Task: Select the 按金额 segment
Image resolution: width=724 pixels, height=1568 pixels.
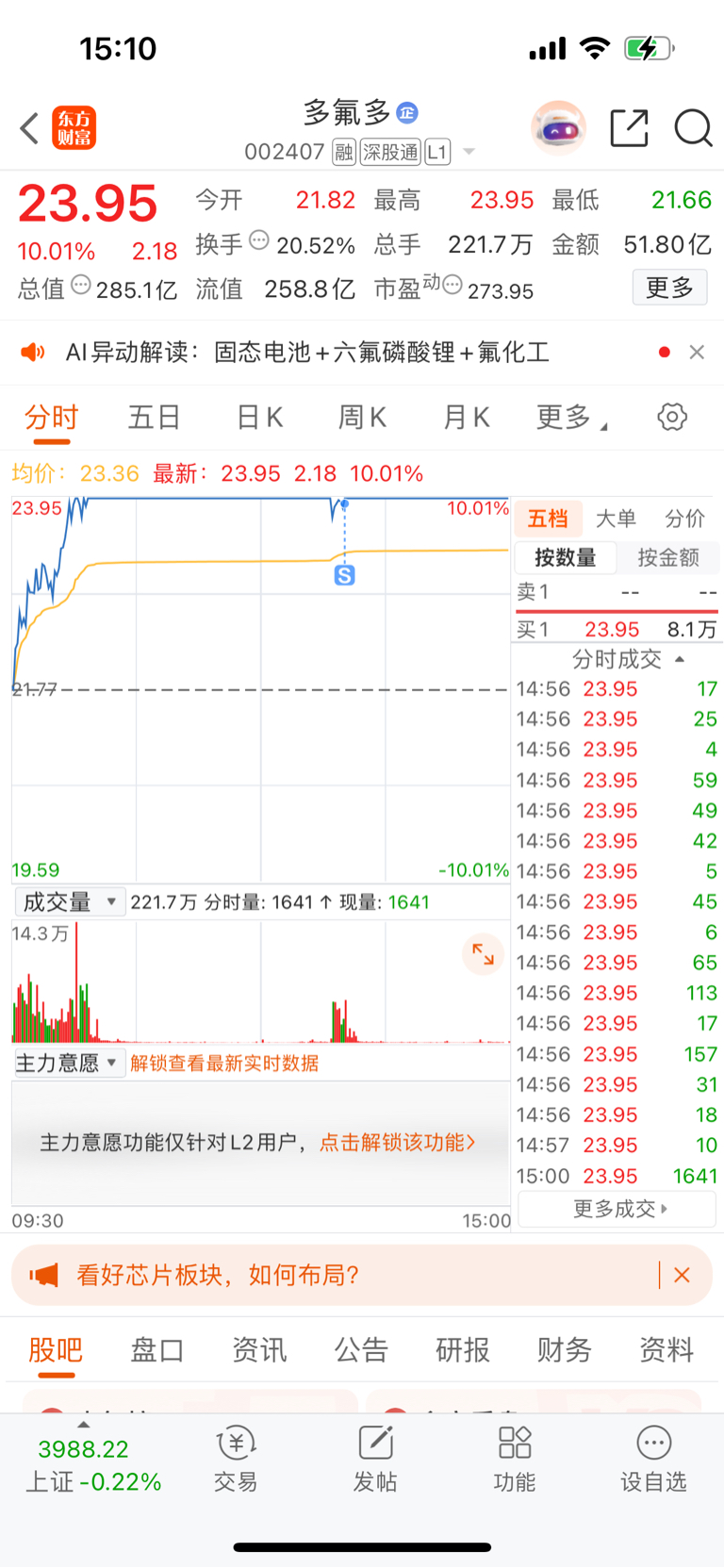Action: tap(667, 557)
